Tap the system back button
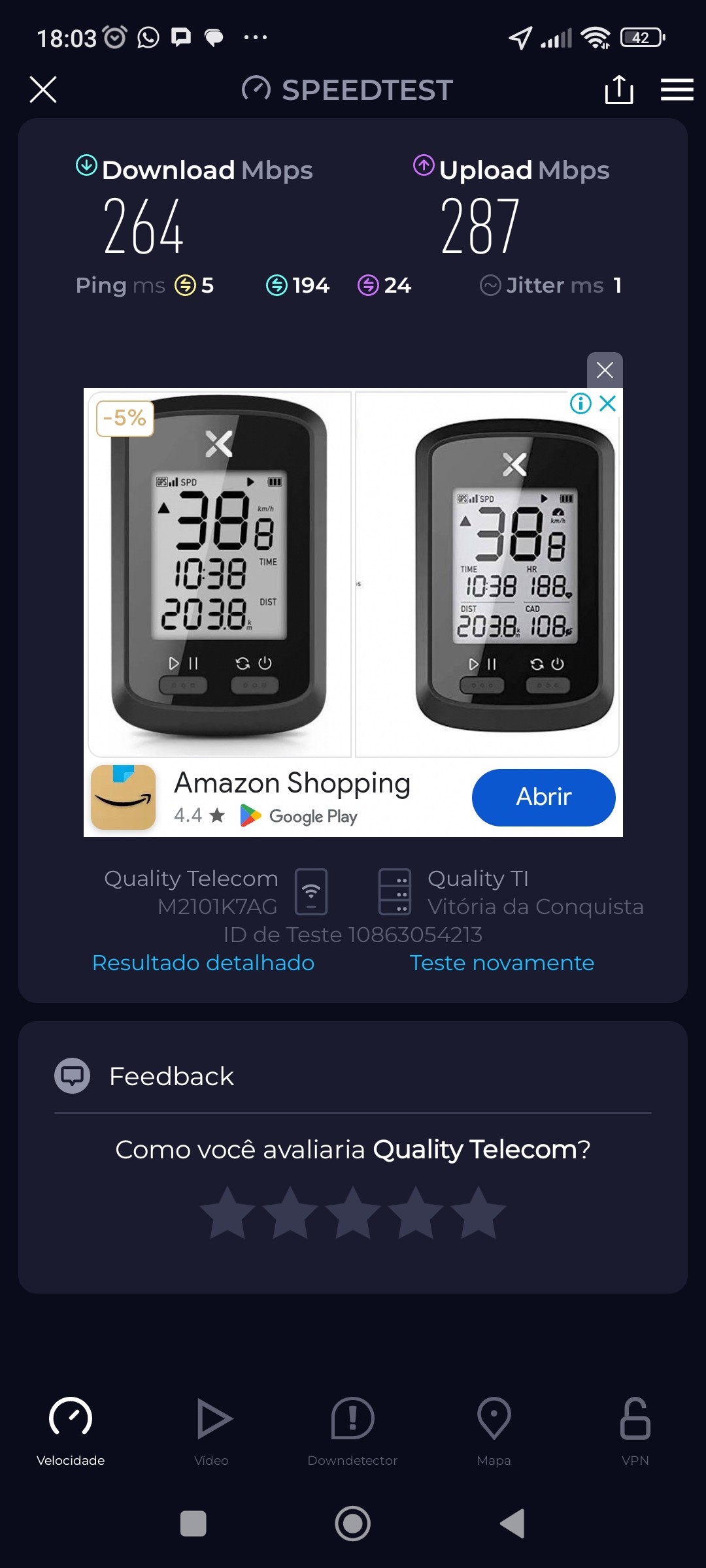 click(513, 1524)
